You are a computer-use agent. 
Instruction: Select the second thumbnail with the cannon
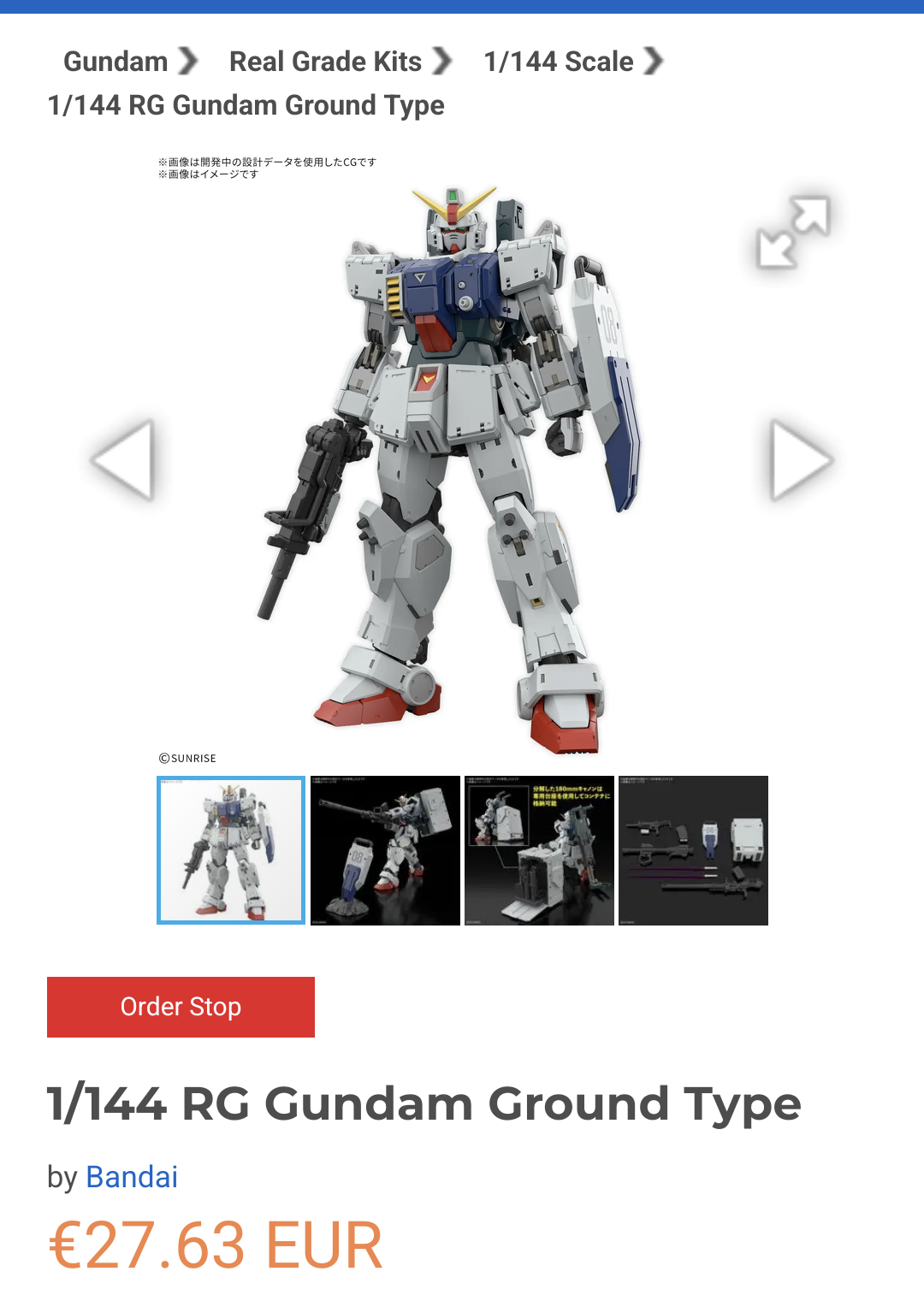pos(385,850)
